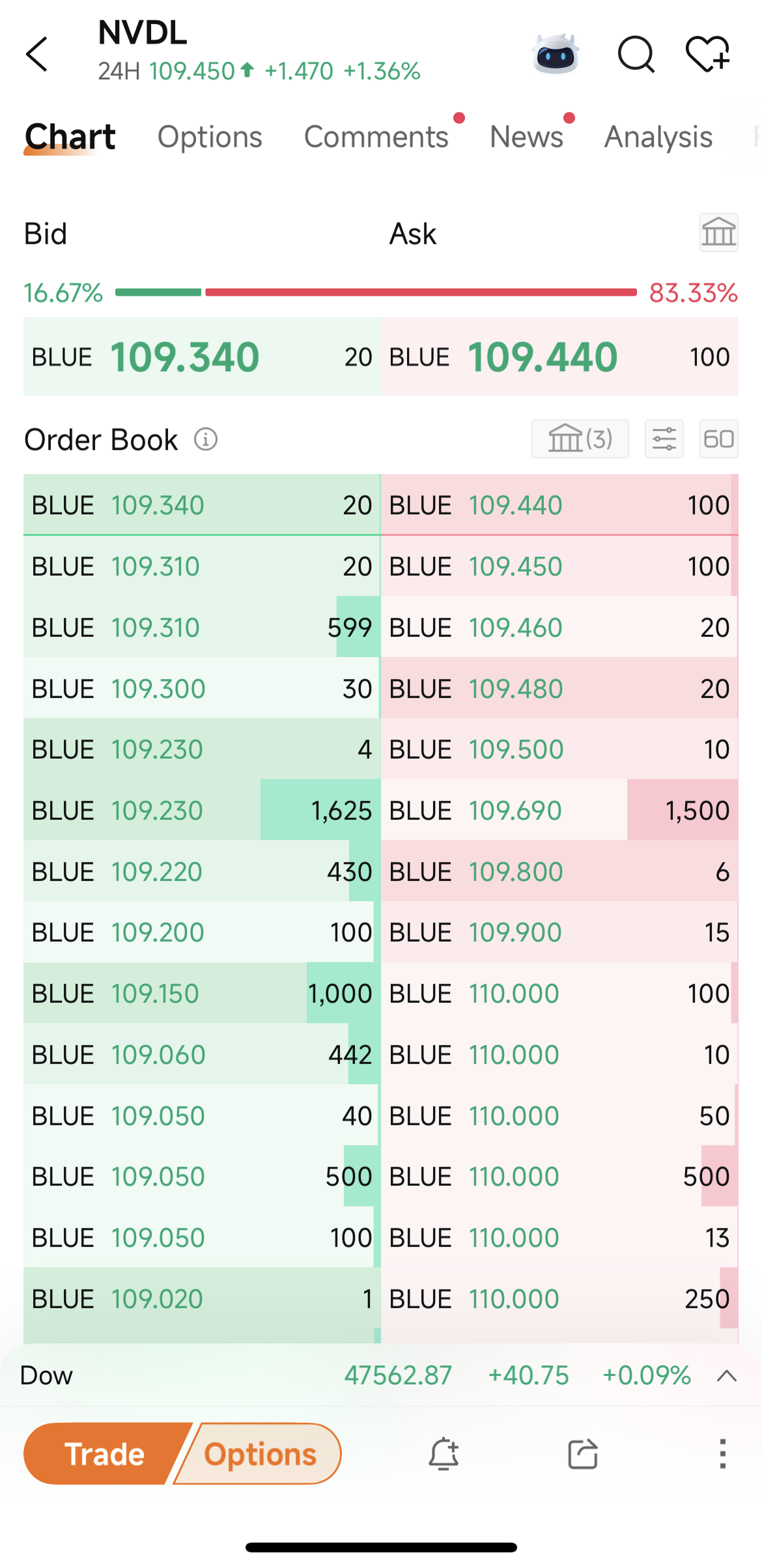
Task: Open order book settings sliders icon
Action: tap(664, 438)
